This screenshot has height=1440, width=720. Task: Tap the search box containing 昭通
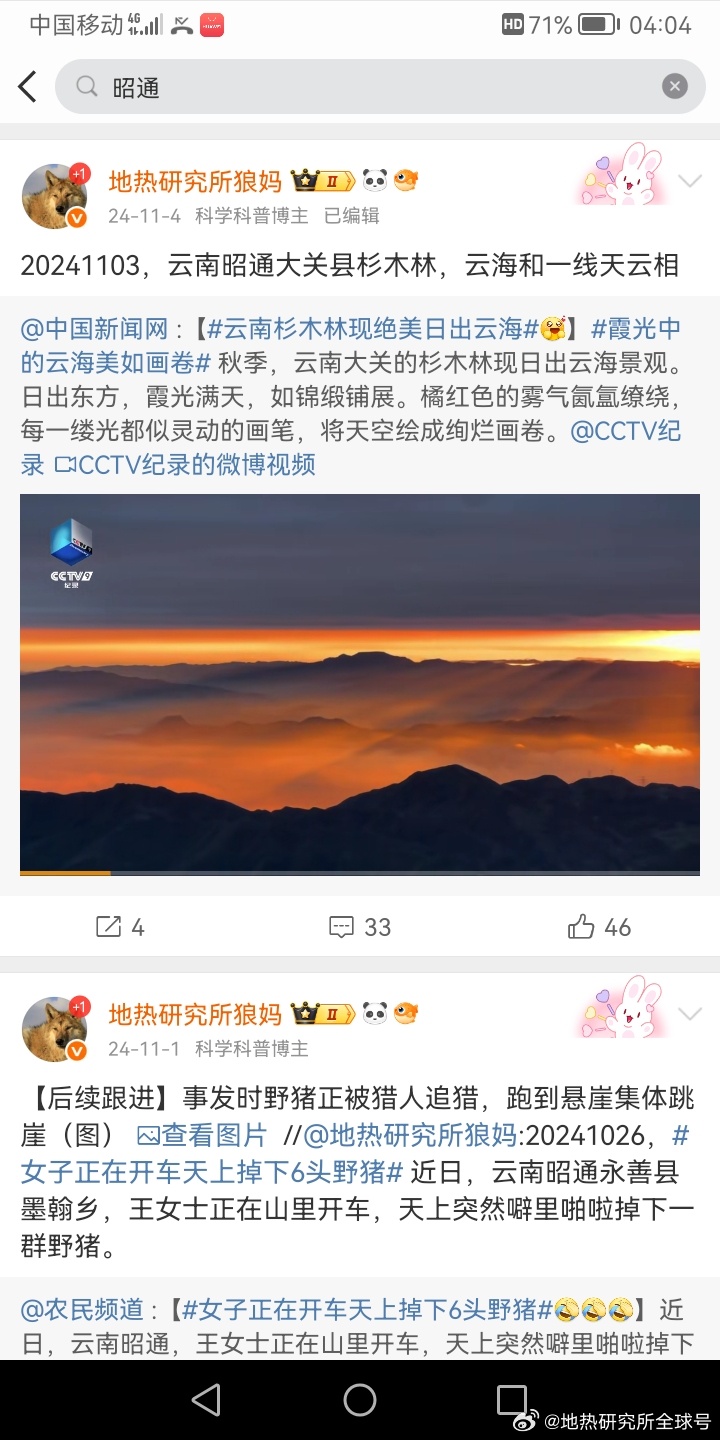[380, 87]
